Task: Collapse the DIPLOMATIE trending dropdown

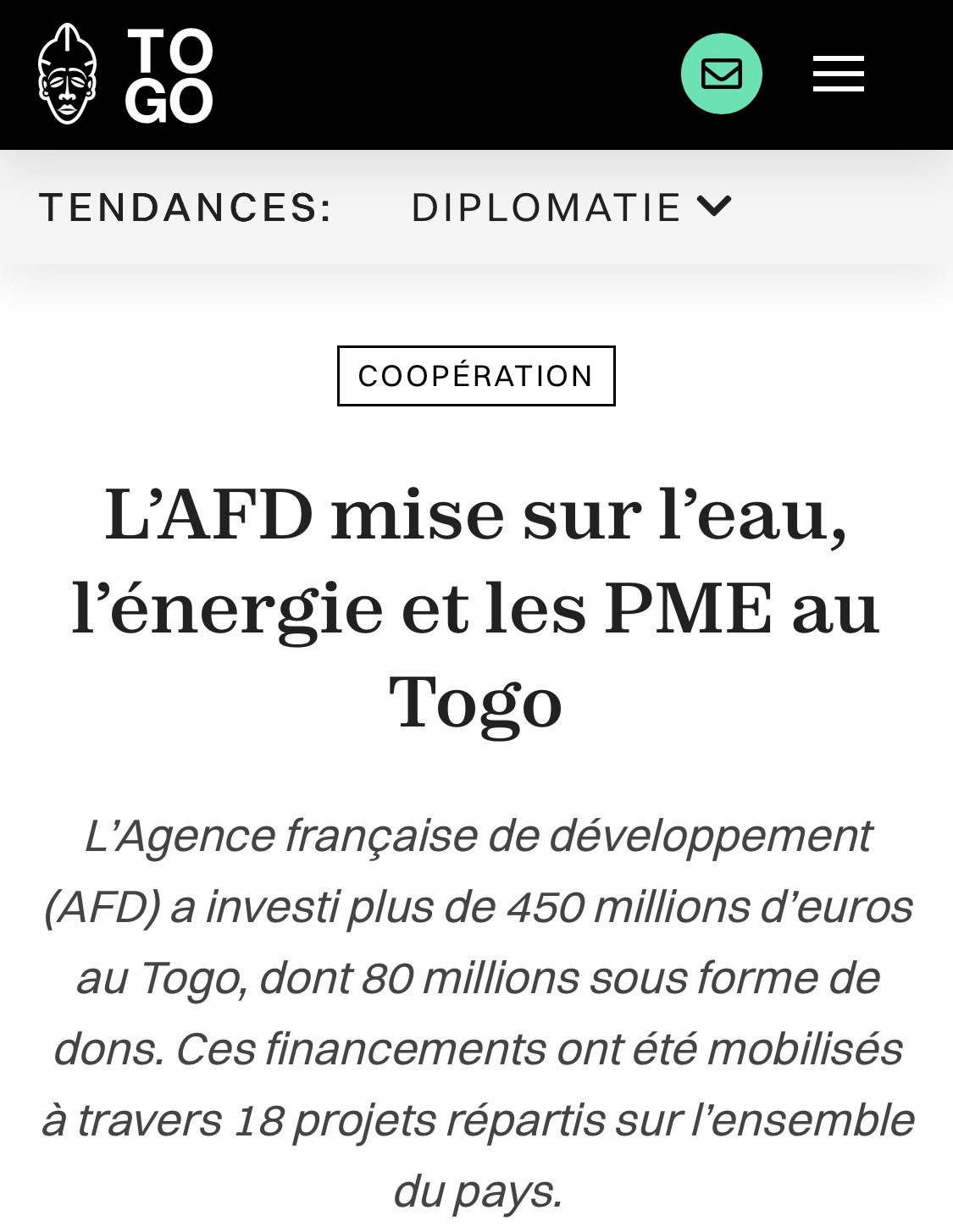Action: (716, 207)
